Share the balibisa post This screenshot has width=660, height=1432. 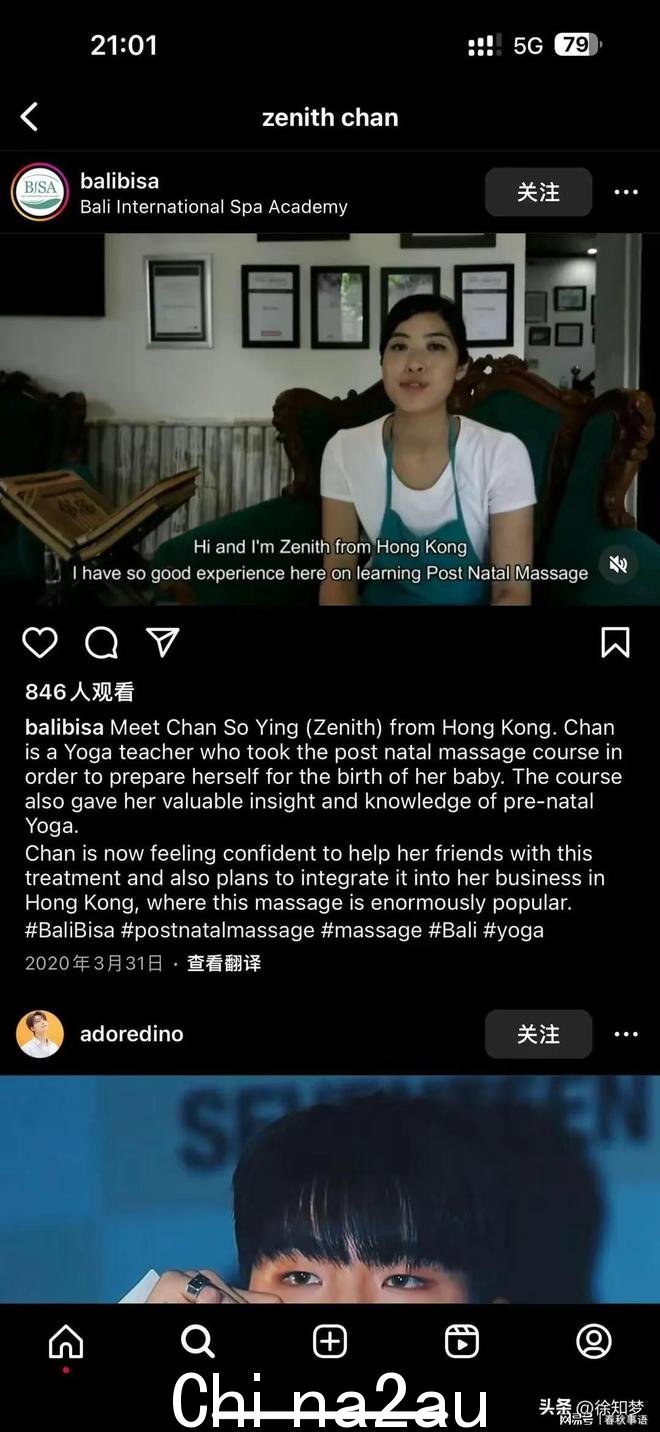coord(163,643)
